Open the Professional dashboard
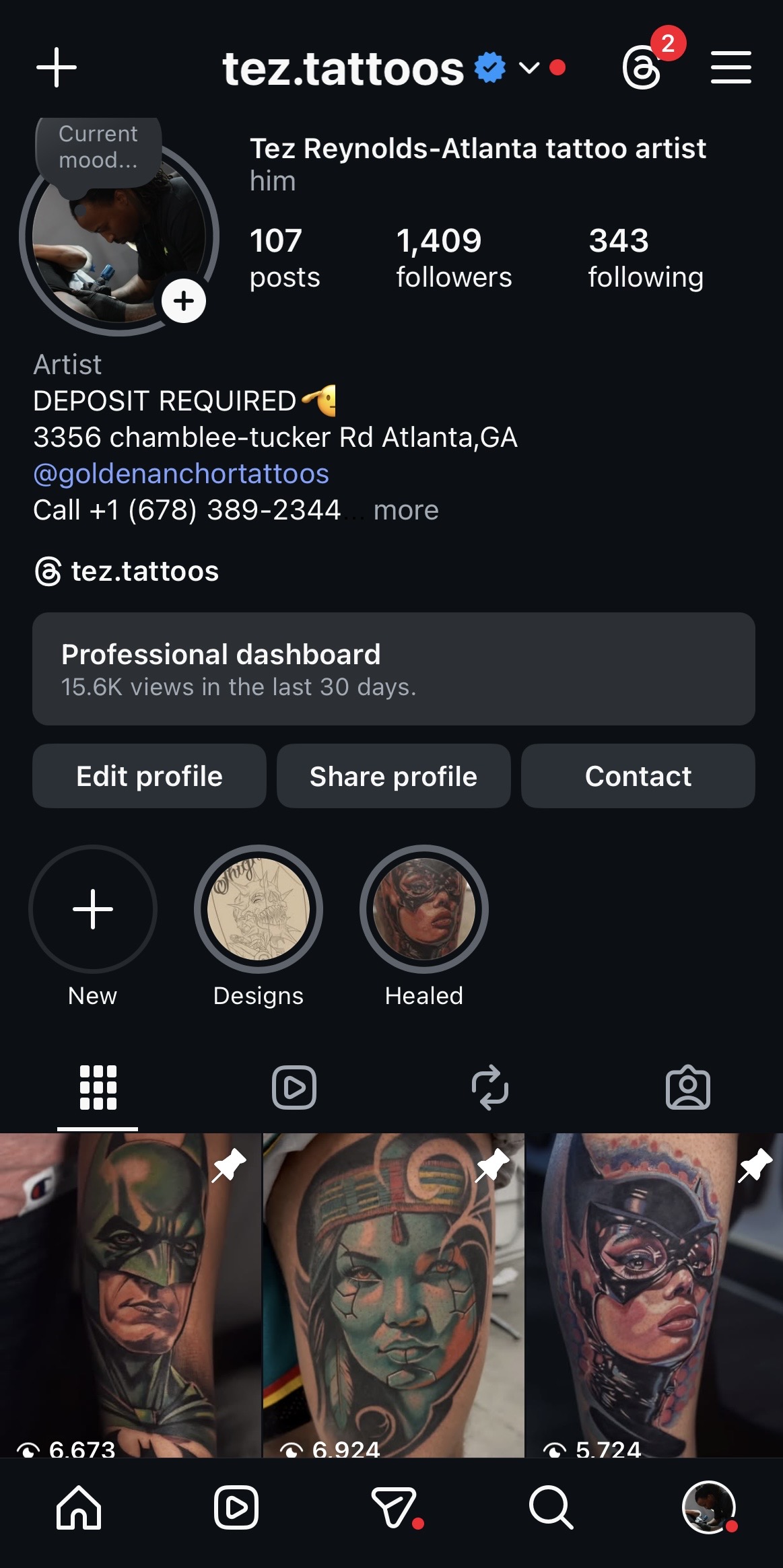 pos(393,670)
